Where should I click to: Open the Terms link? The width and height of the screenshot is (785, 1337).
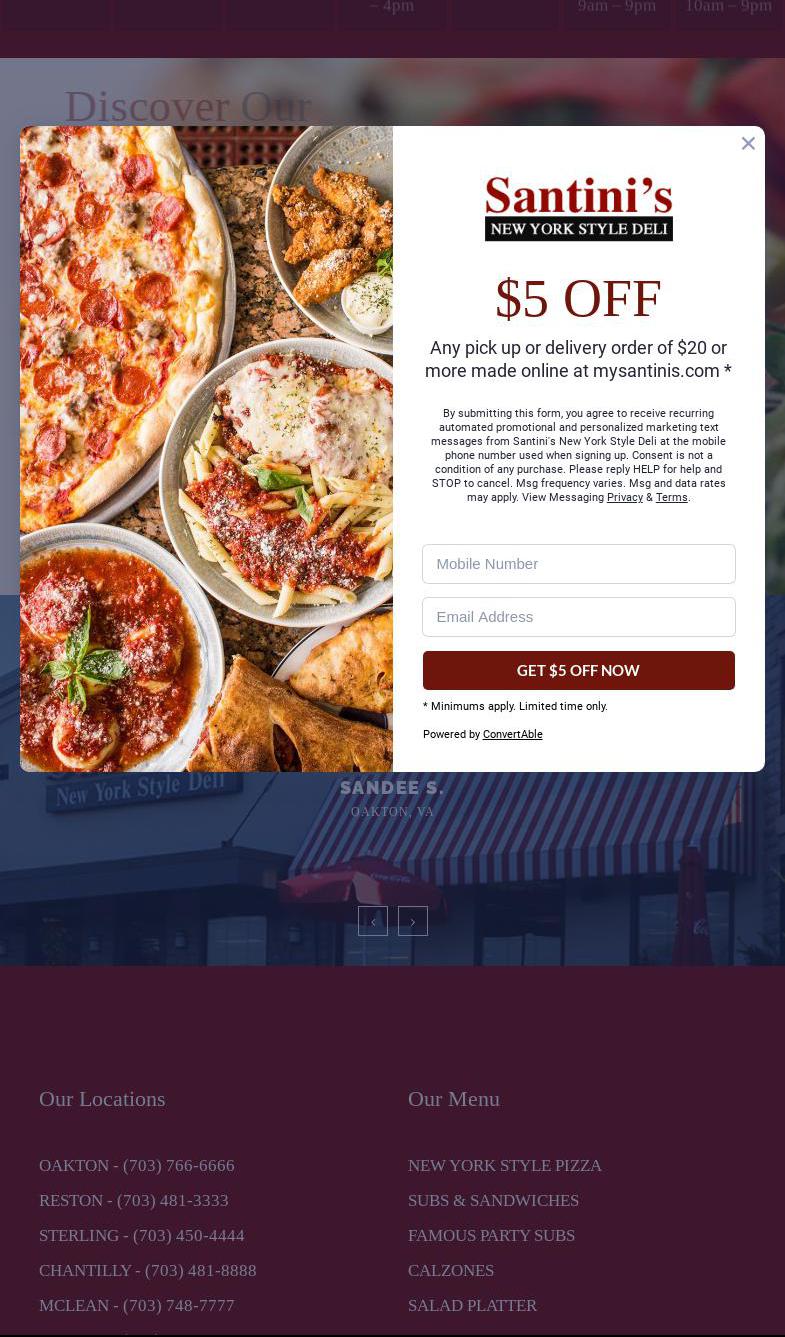tap(671, 498)
